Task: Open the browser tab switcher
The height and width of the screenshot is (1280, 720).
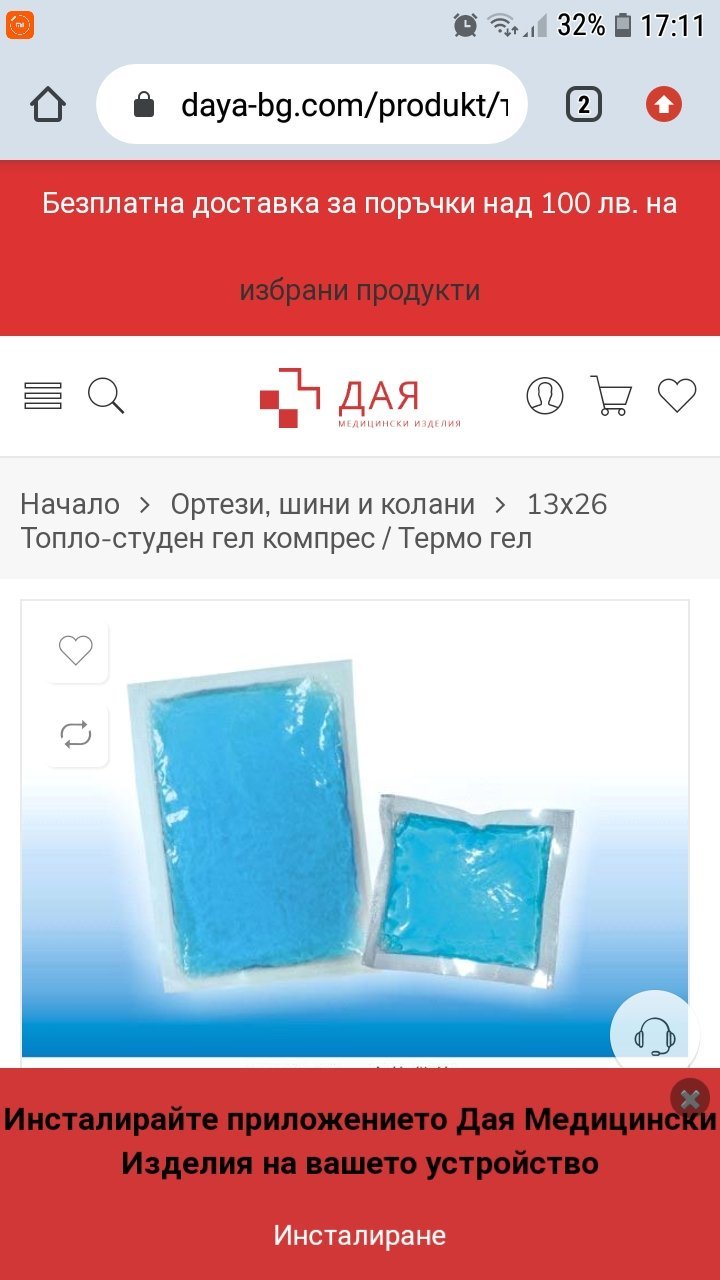Action: [584, 105]
